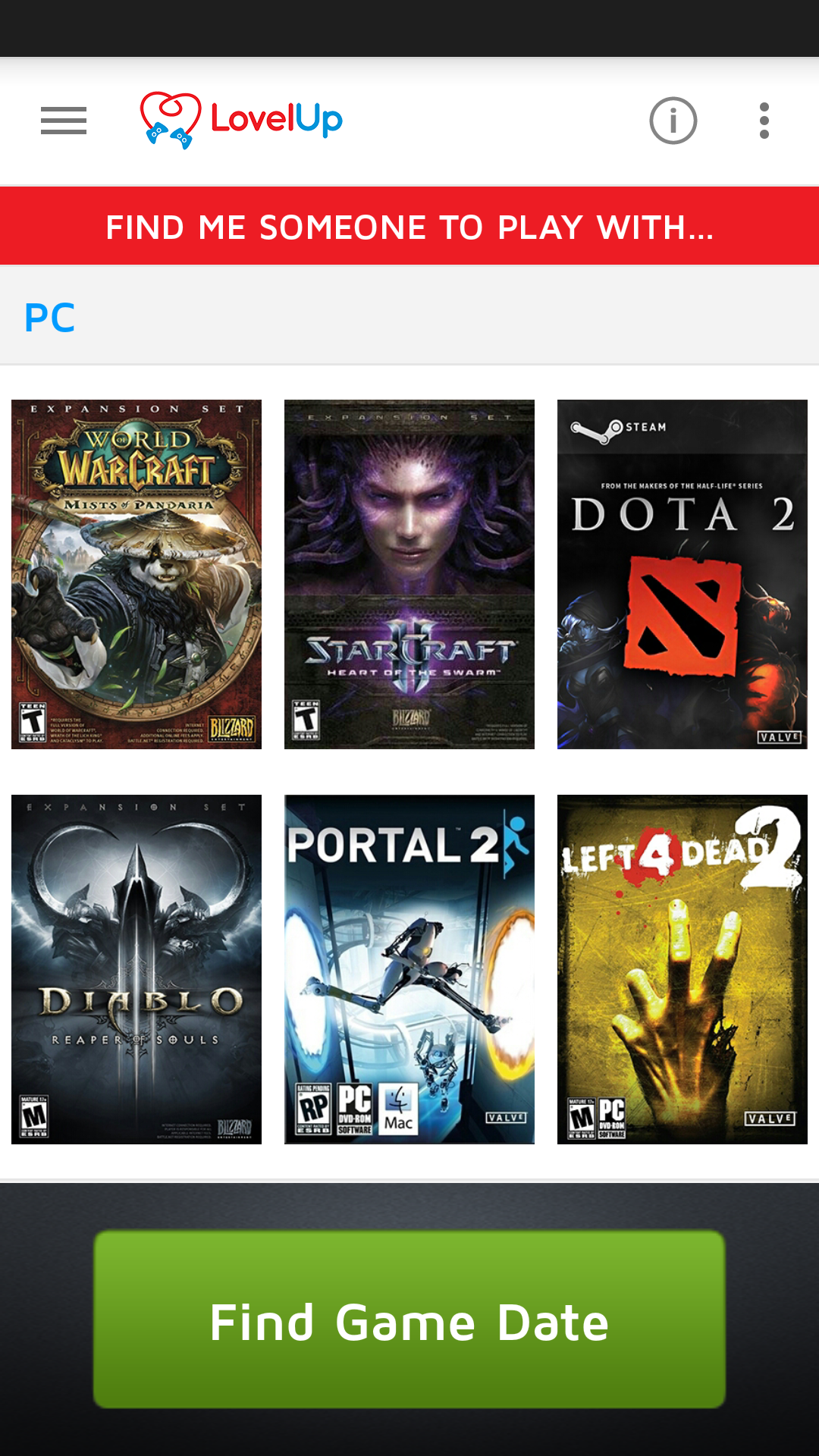This screenshot has width=819, height=1456.
Task: Select World of Warcraft Mists of Pandaria
Action: point(136,574)
